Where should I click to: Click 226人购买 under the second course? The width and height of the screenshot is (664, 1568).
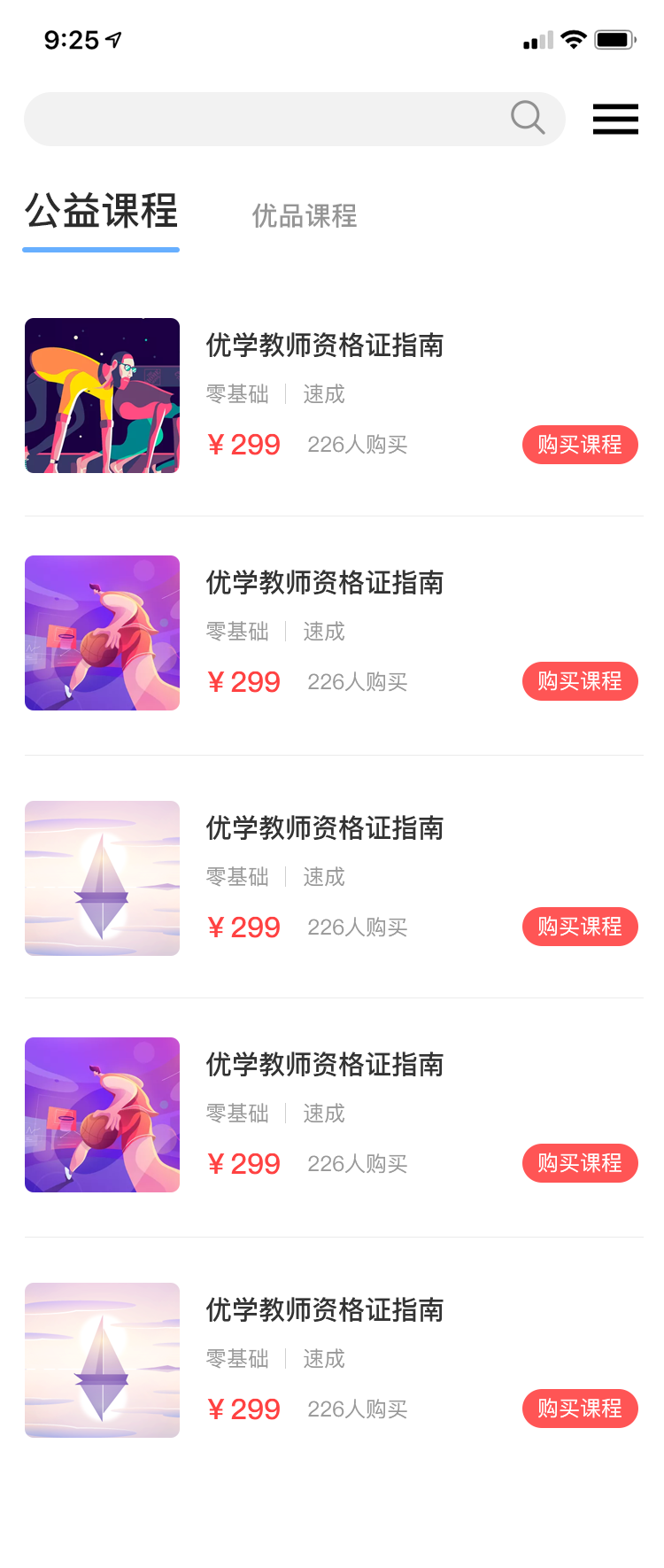pos(358,682)
